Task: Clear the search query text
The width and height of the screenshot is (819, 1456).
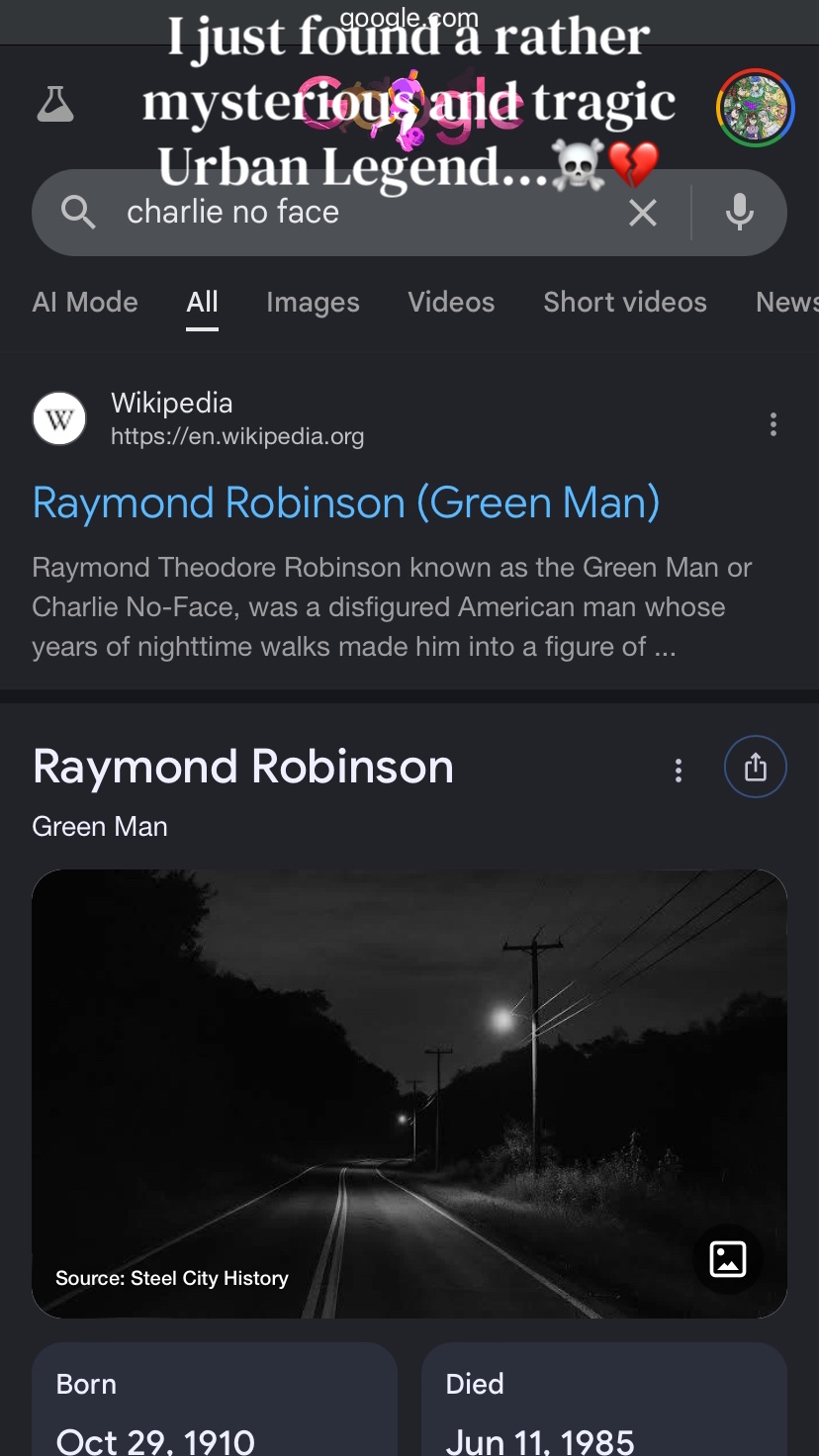Action: (642, 212)
